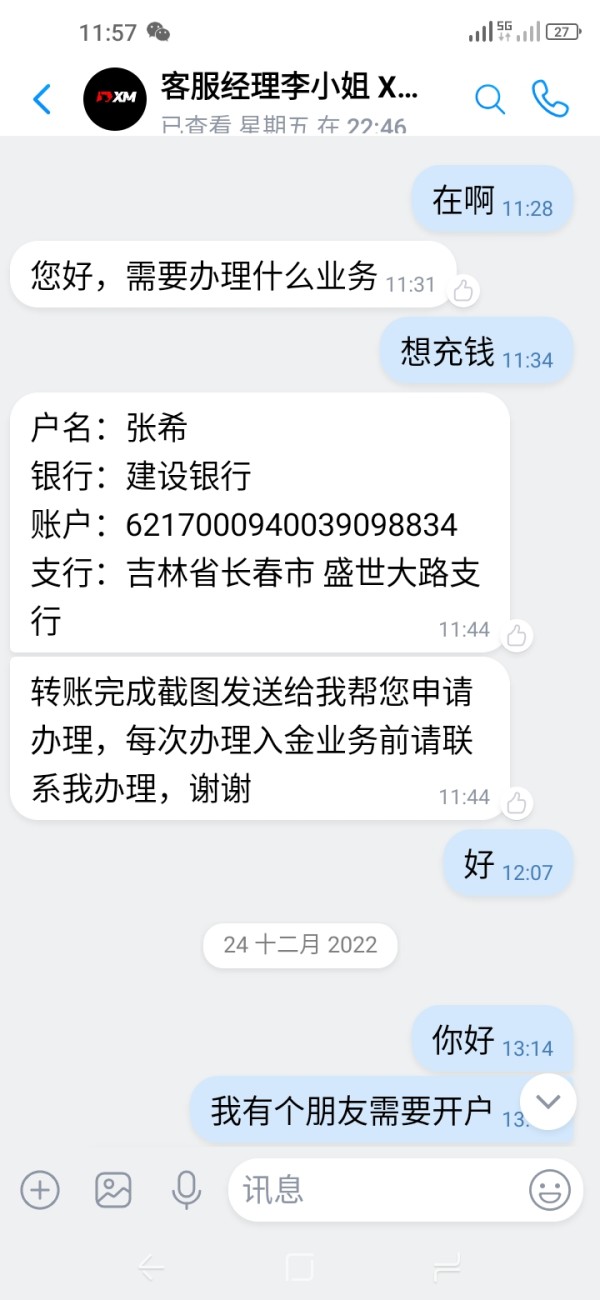Image resolution: width=600 pixels, height=1300 pixels.
Task: Open the emoji picker
Action: coord(550,1190)
